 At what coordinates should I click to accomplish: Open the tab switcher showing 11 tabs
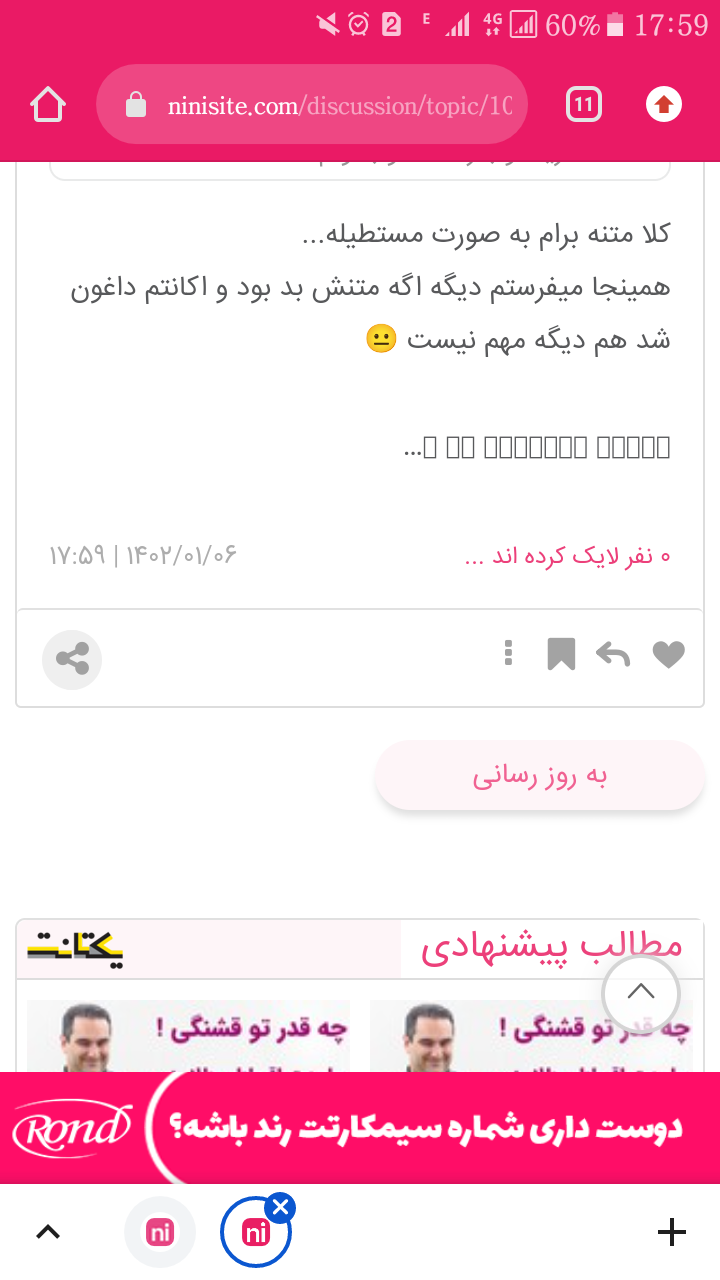pos(584,104)
